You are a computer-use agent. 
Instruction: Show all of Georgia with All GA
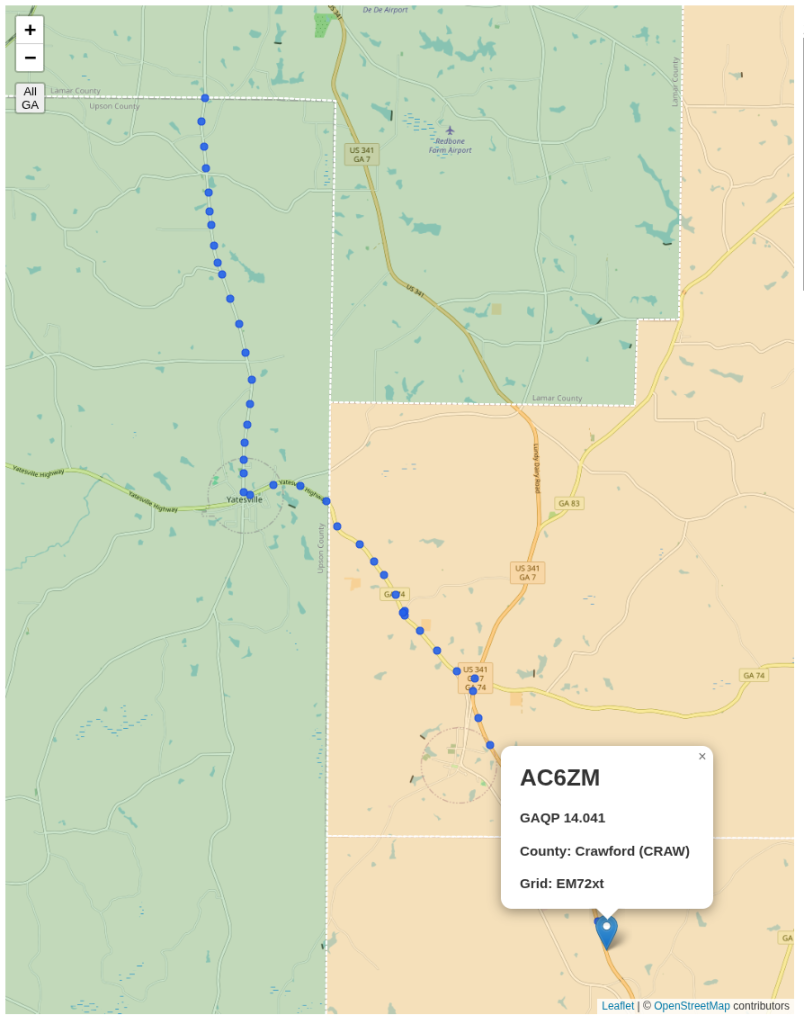(30, 98)
